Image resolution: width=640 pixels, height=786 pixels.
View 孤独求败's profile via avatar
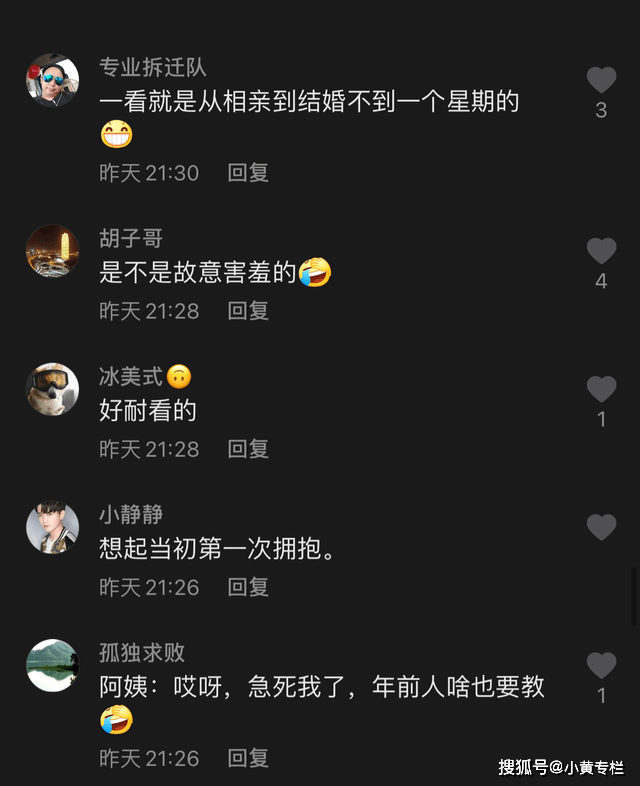52,665
